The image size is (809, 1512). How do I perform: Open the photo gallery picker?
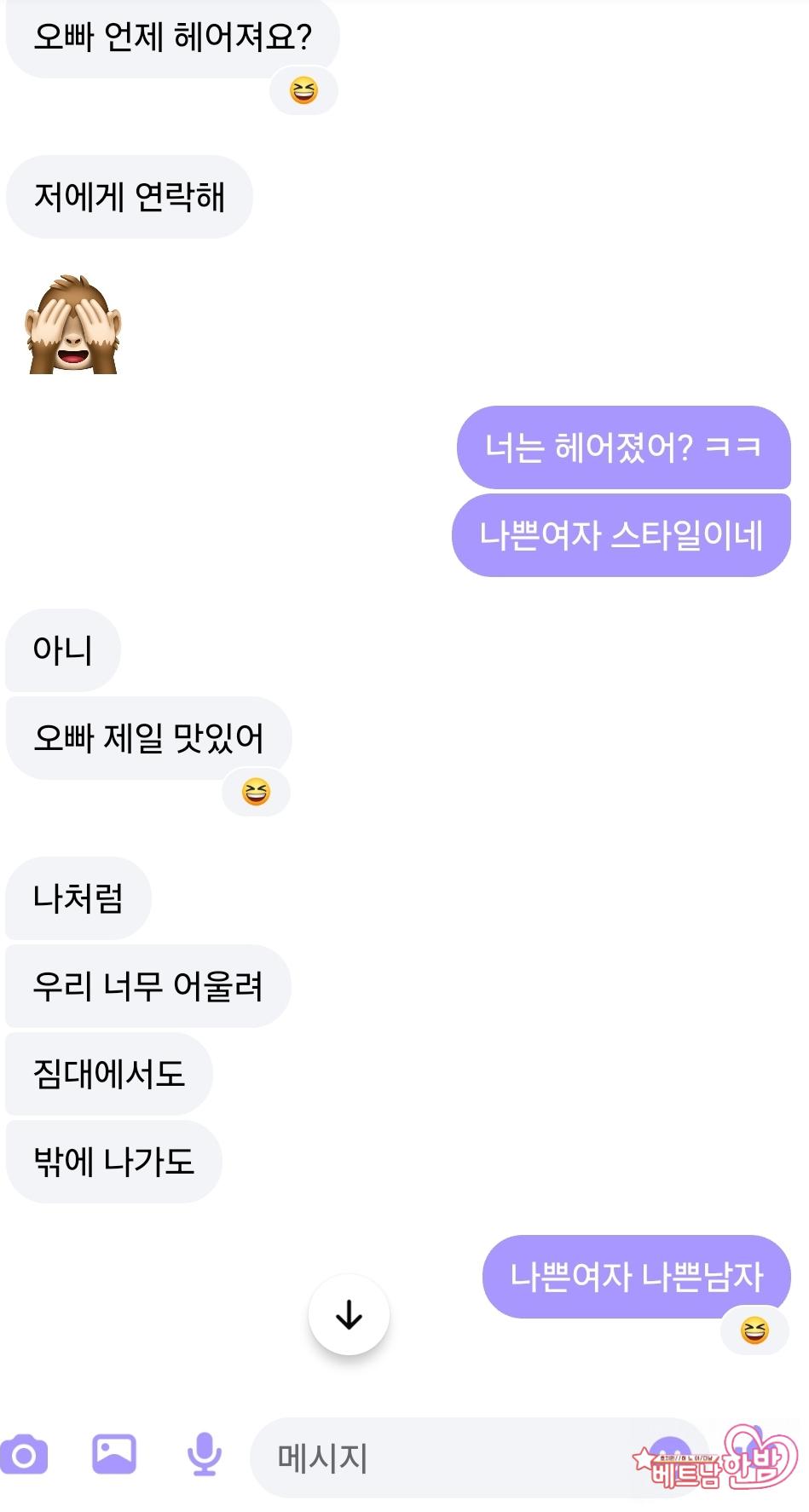pyautogui.click(x=114, y=1454)
